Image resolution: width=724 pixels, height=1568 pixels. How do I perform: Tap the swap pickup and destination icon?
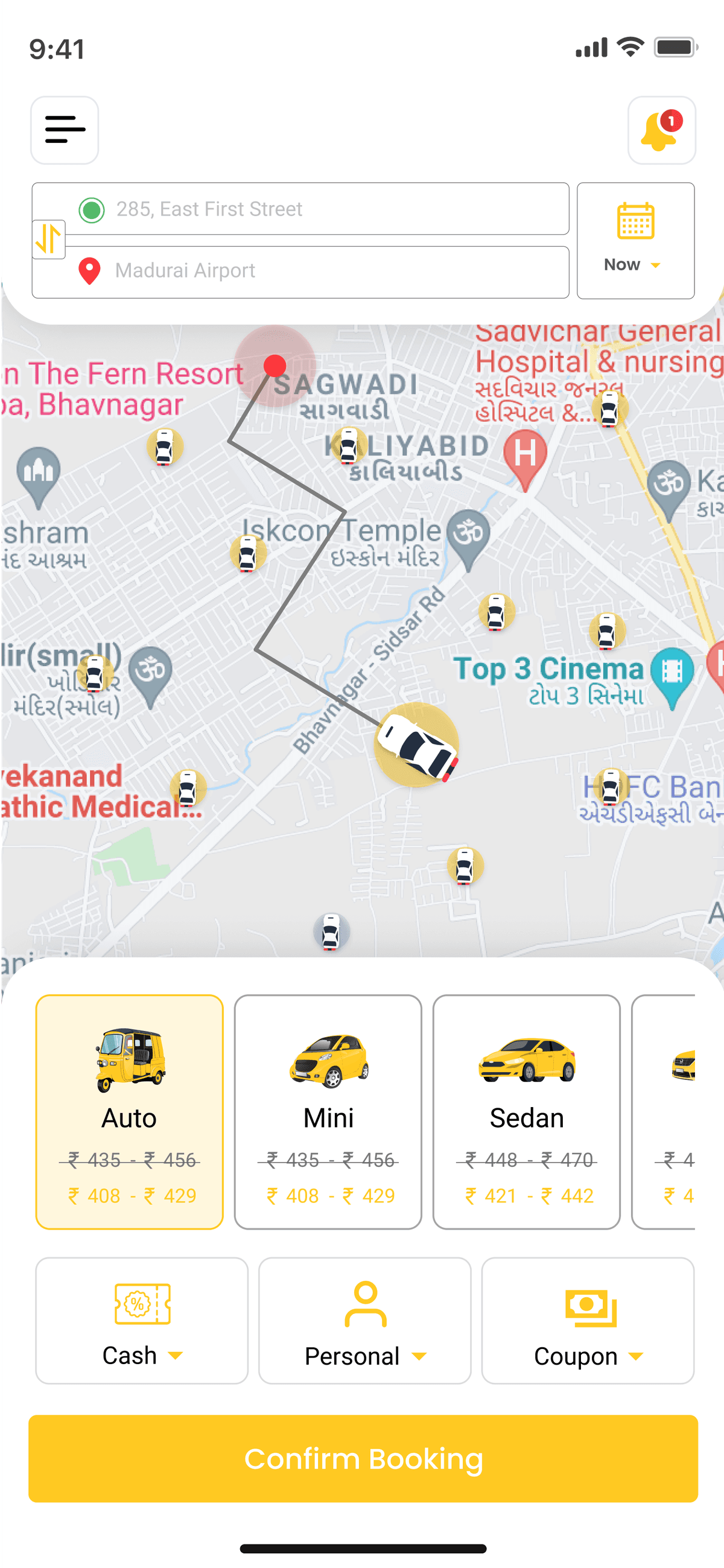[x=49, y=240]
